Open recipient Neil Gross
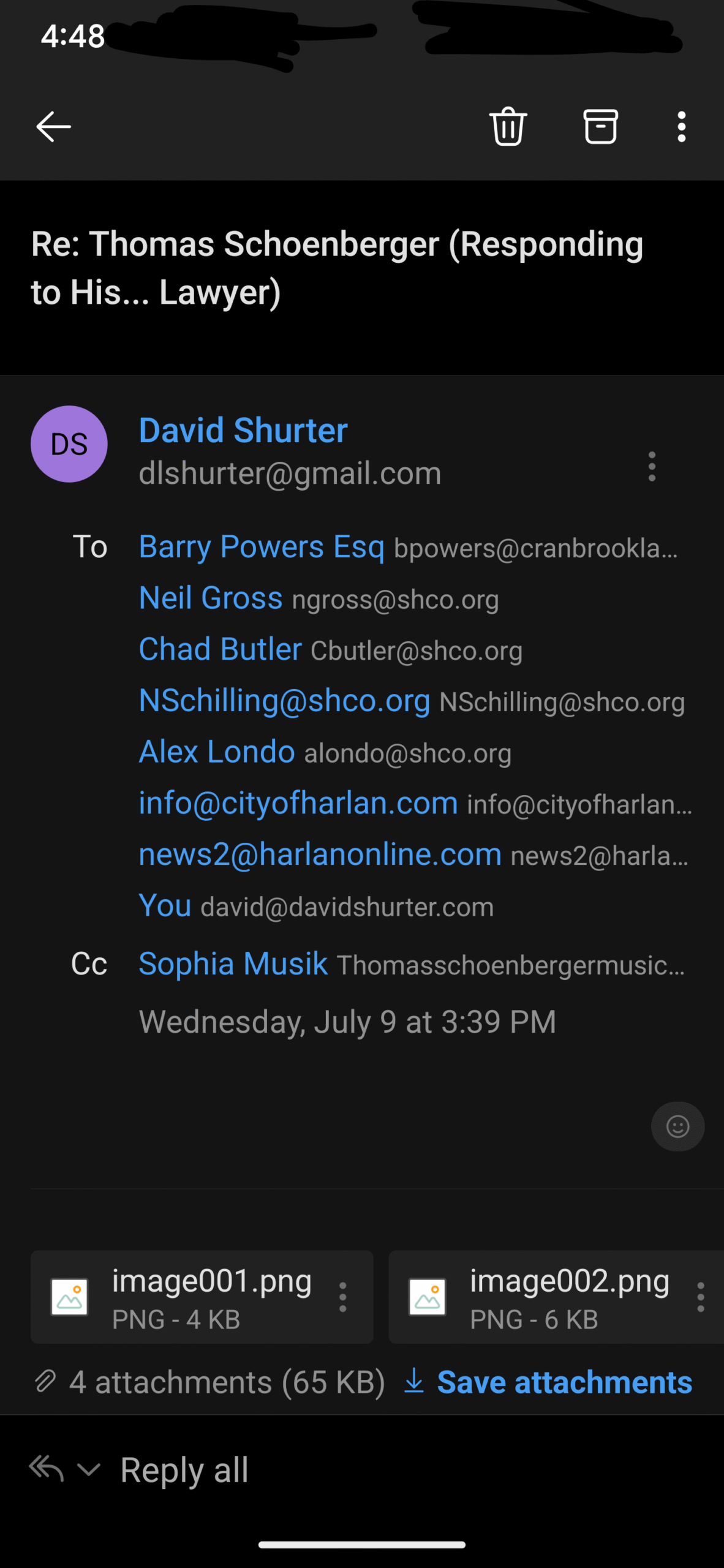The width and height of the screenshot is (724, 1568). point(211,598)
